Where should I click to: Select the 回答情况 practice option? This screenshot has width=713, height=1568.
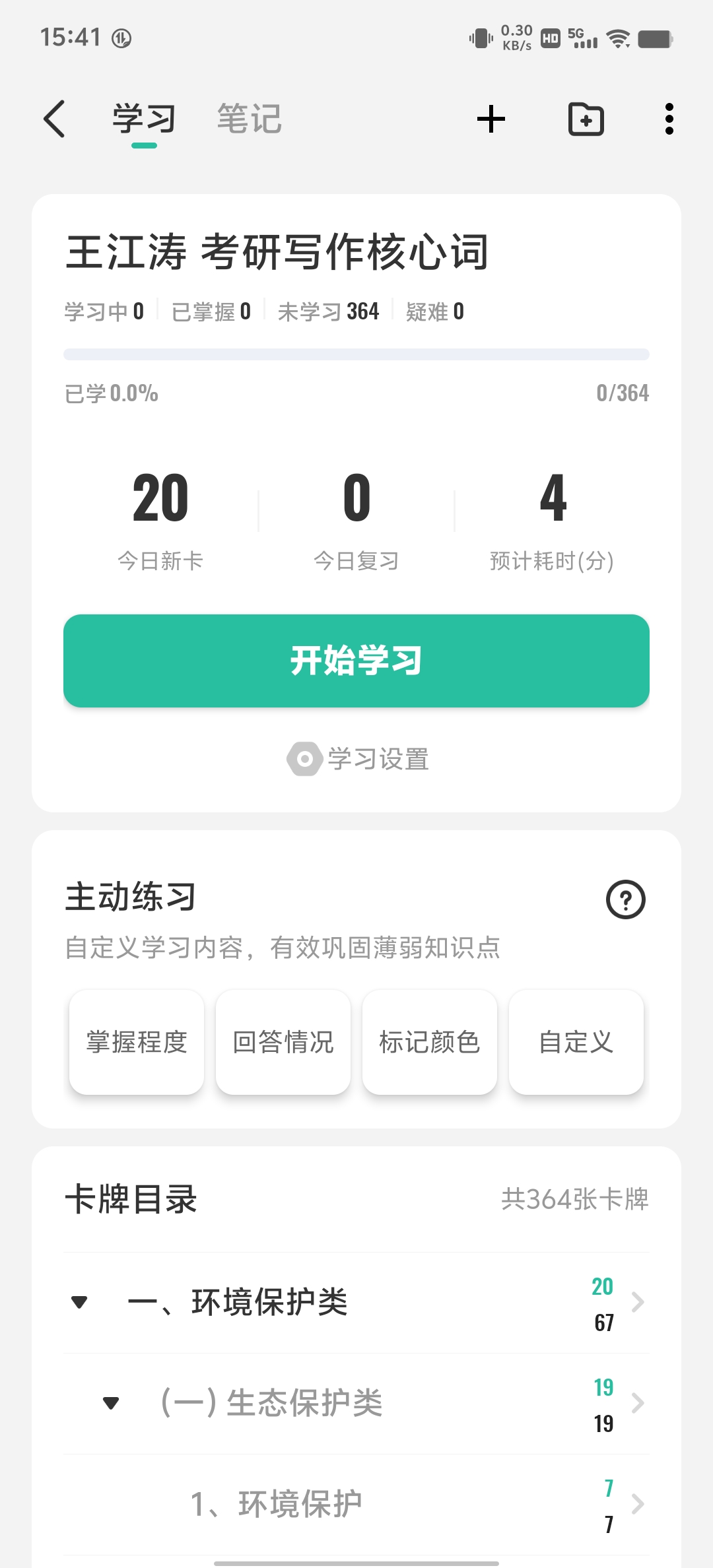click(283, 1042)
